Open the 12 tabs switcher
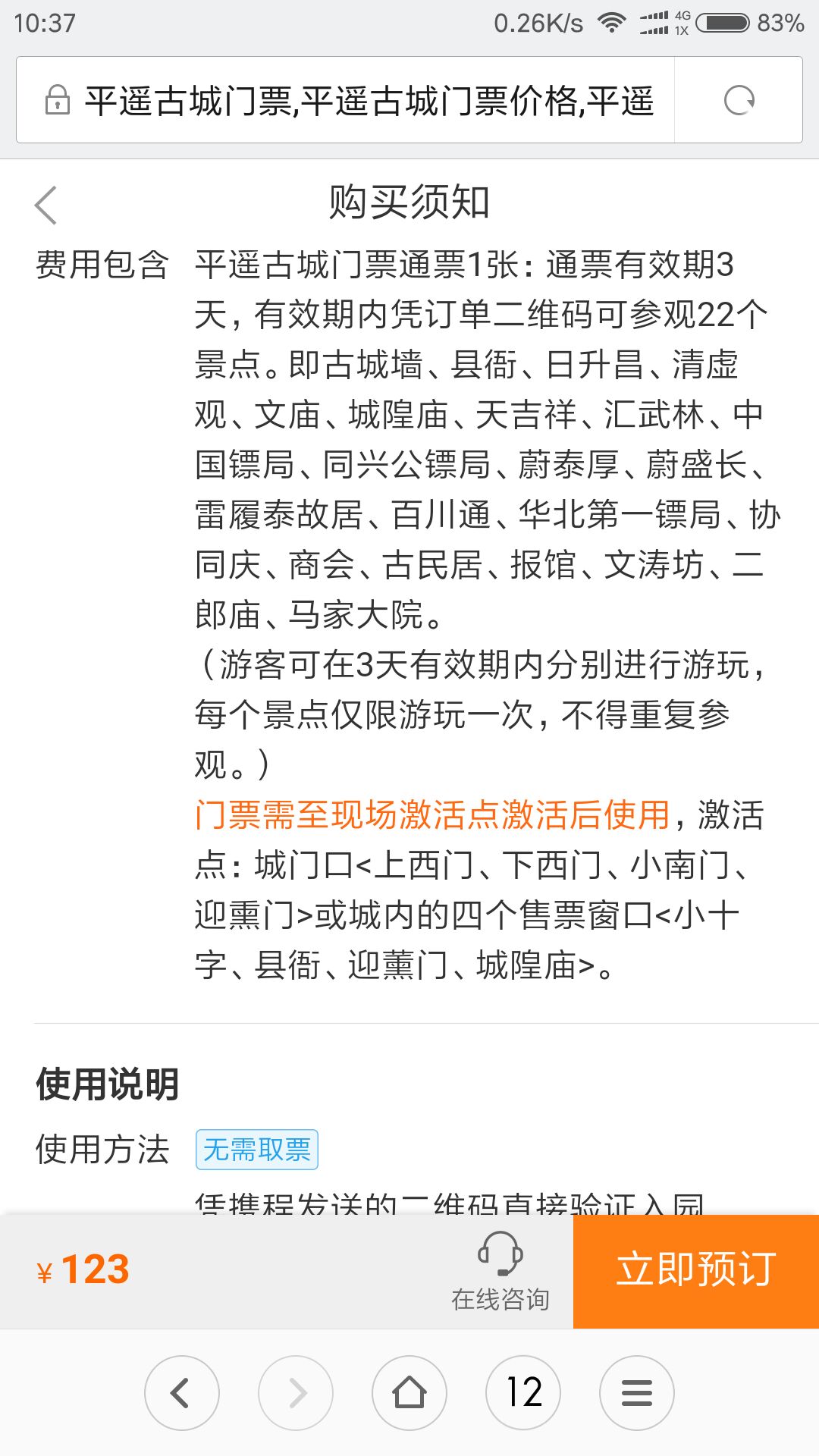 [523, 1392]
